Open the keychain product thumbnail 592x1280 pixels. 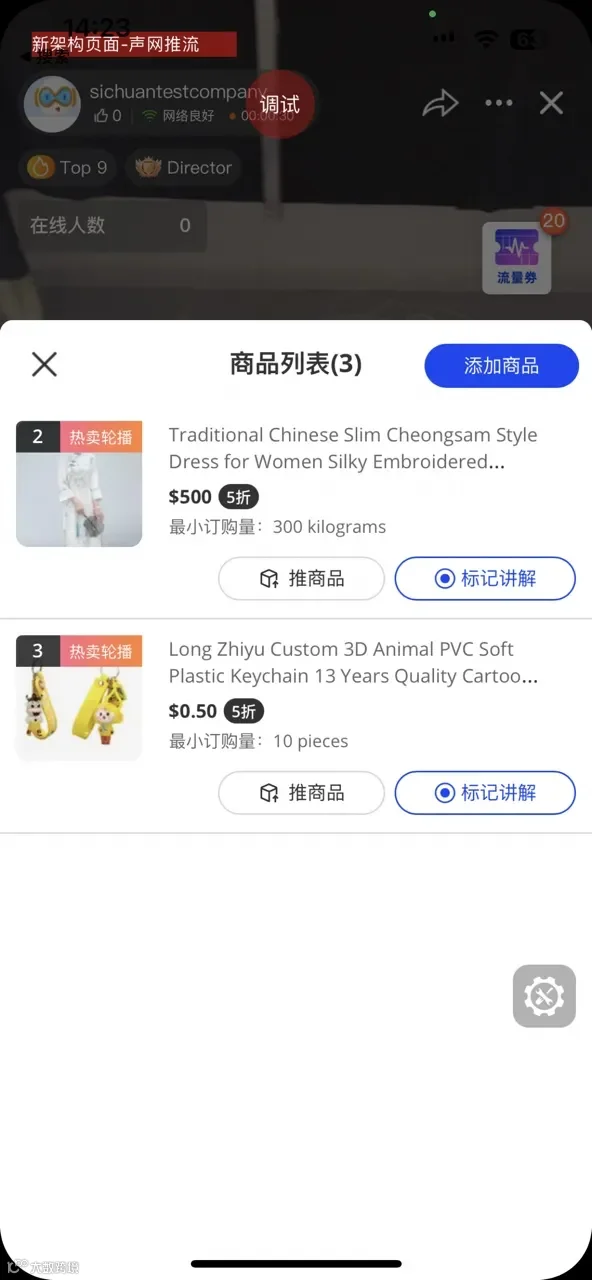(79, 698)
